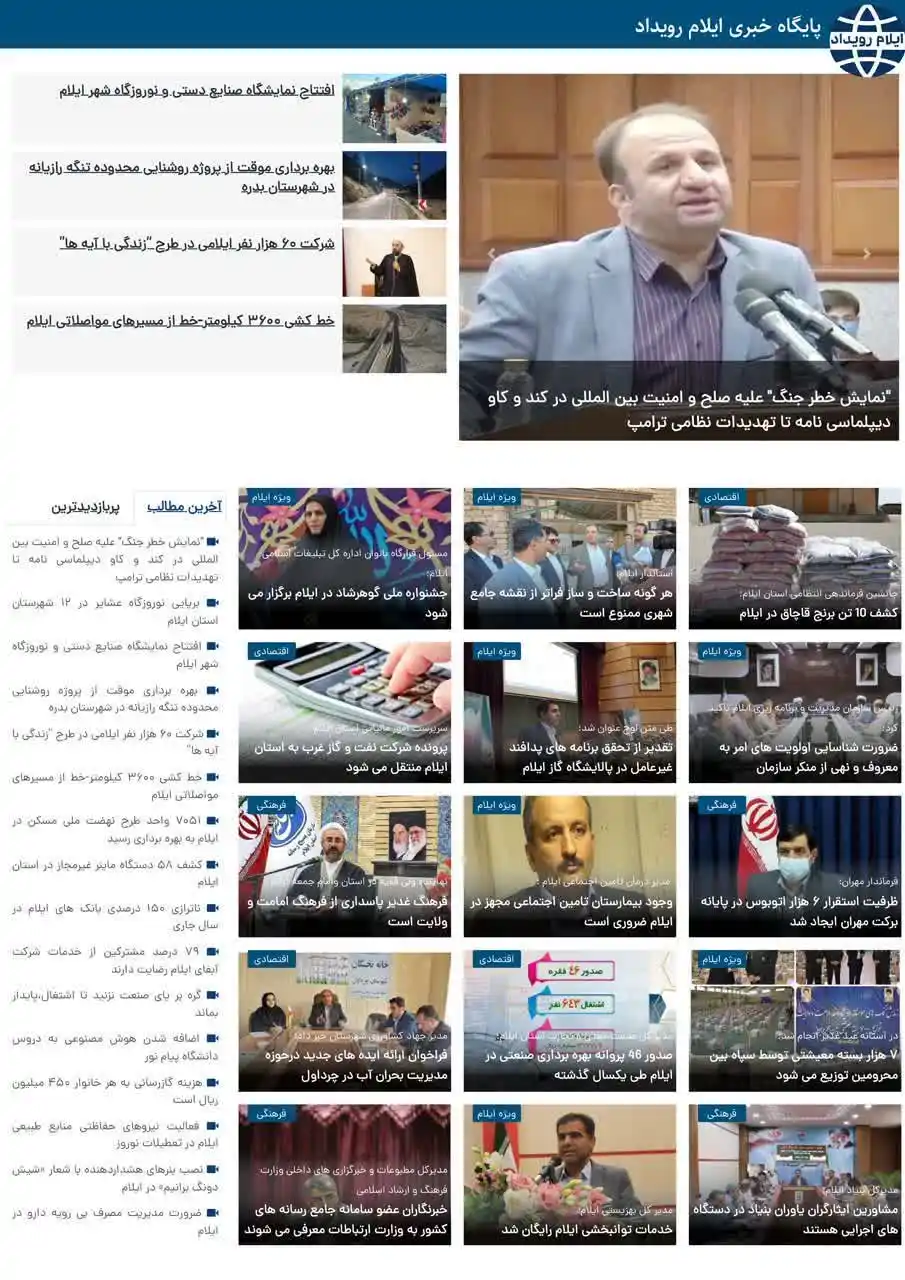Open card about پدافند غیرعامل پالایشگاه گاز
The height and width of the screenshot is (1280, 905).
tap(569, 757)
